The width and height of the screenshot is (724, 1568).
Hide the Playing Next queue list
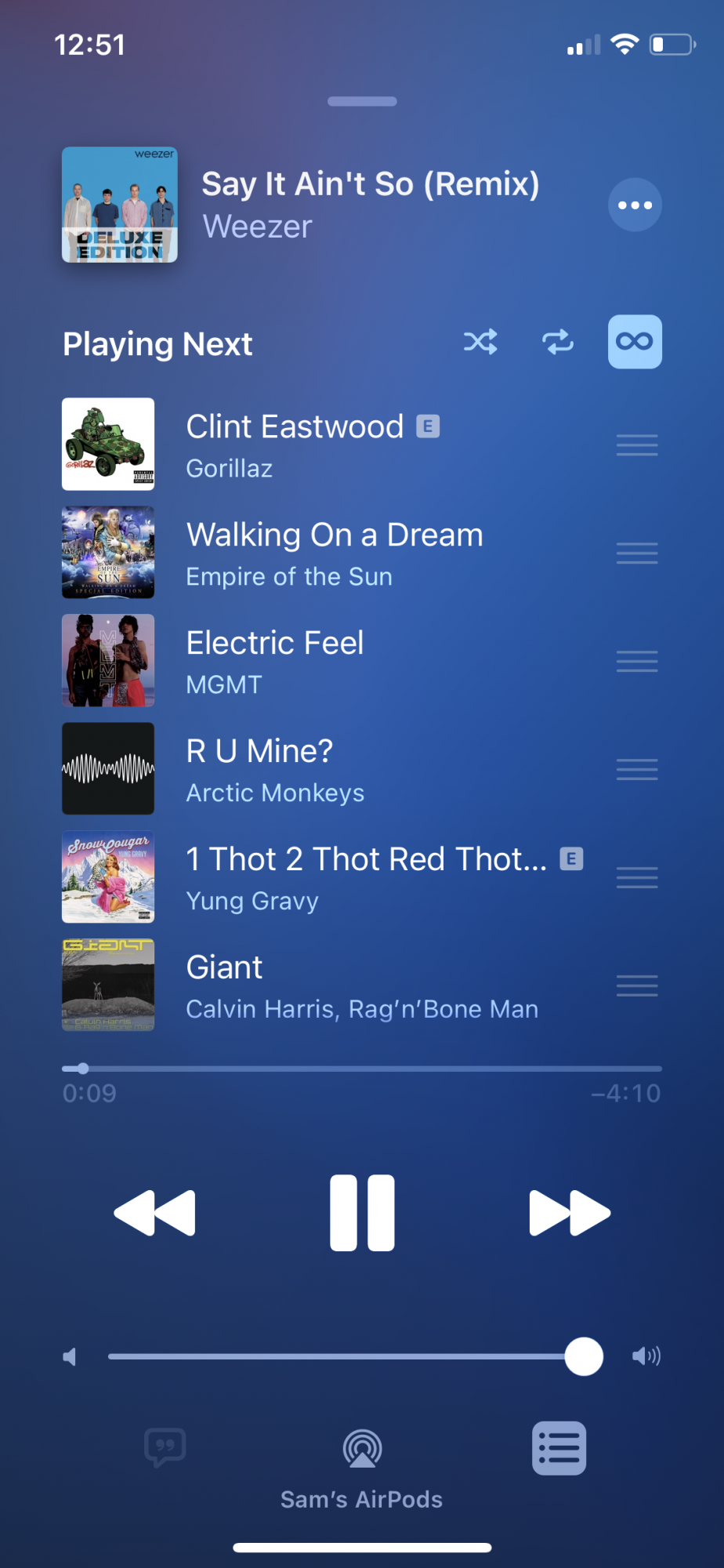pyautogui.click(x=559, y=1448)
